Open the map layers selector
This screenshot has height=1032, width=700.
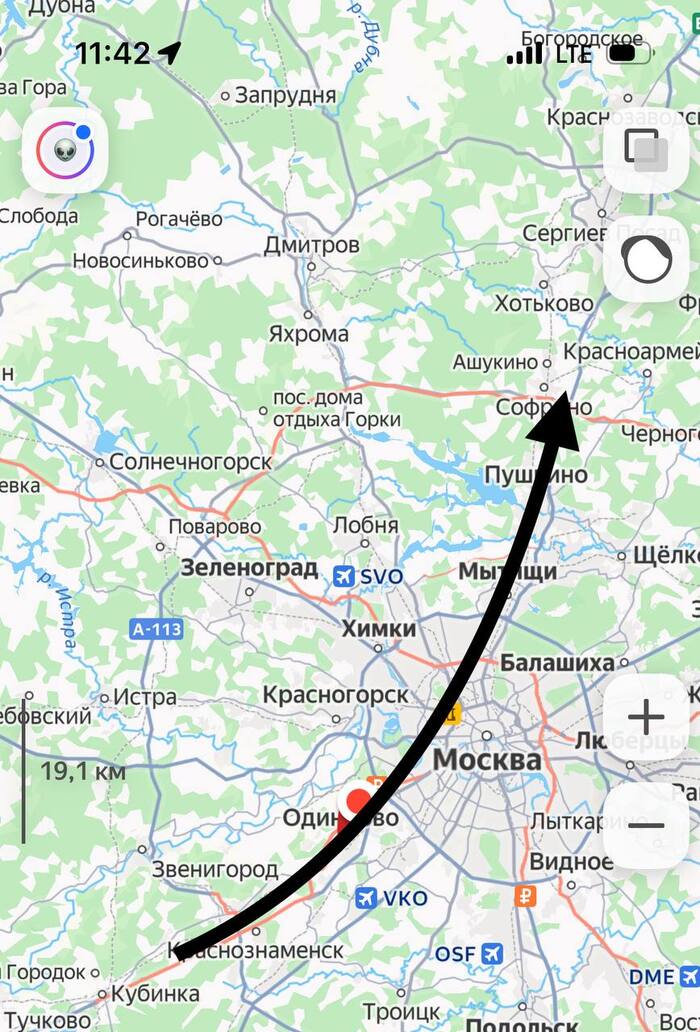[646, 150]
